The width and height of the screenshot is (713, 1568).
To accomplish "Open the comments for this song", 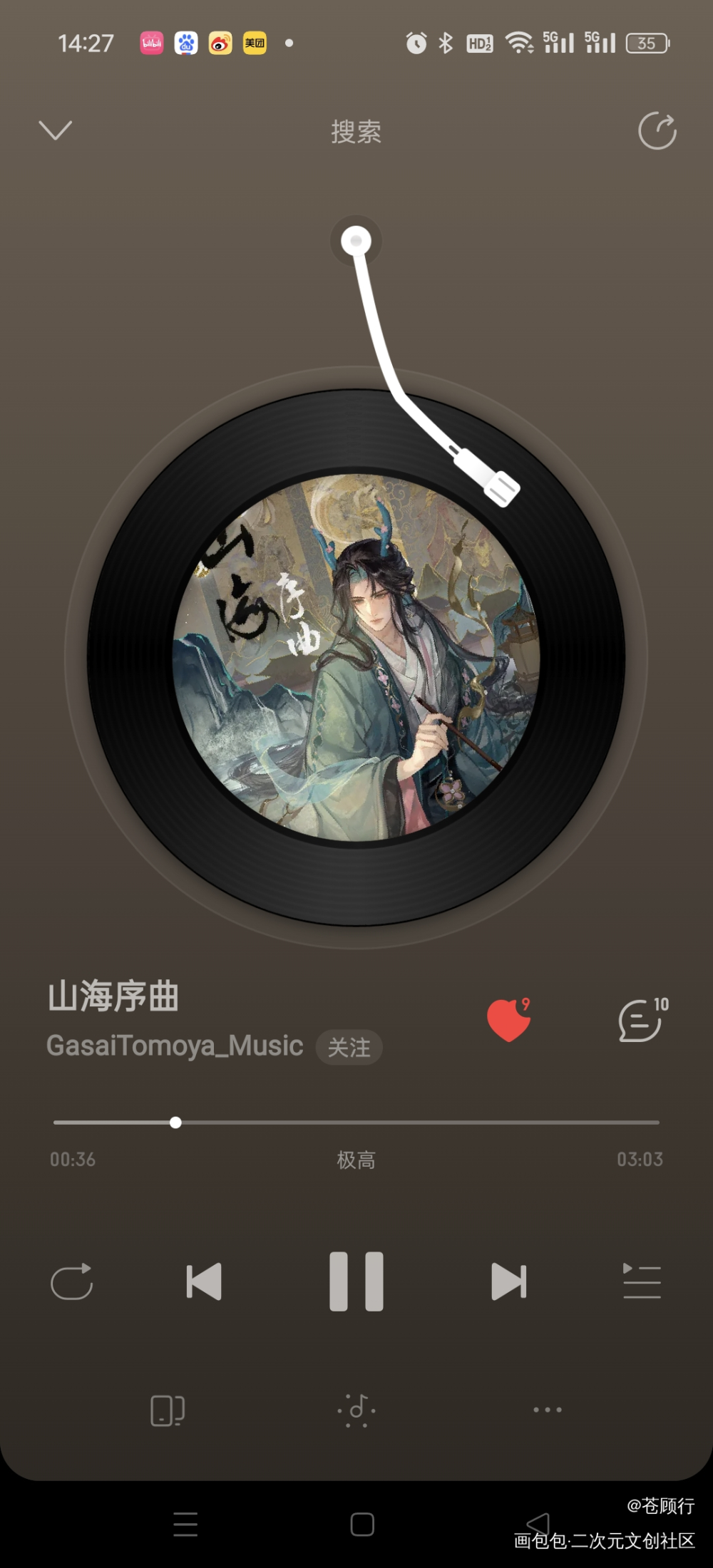I will point(640,1021).
